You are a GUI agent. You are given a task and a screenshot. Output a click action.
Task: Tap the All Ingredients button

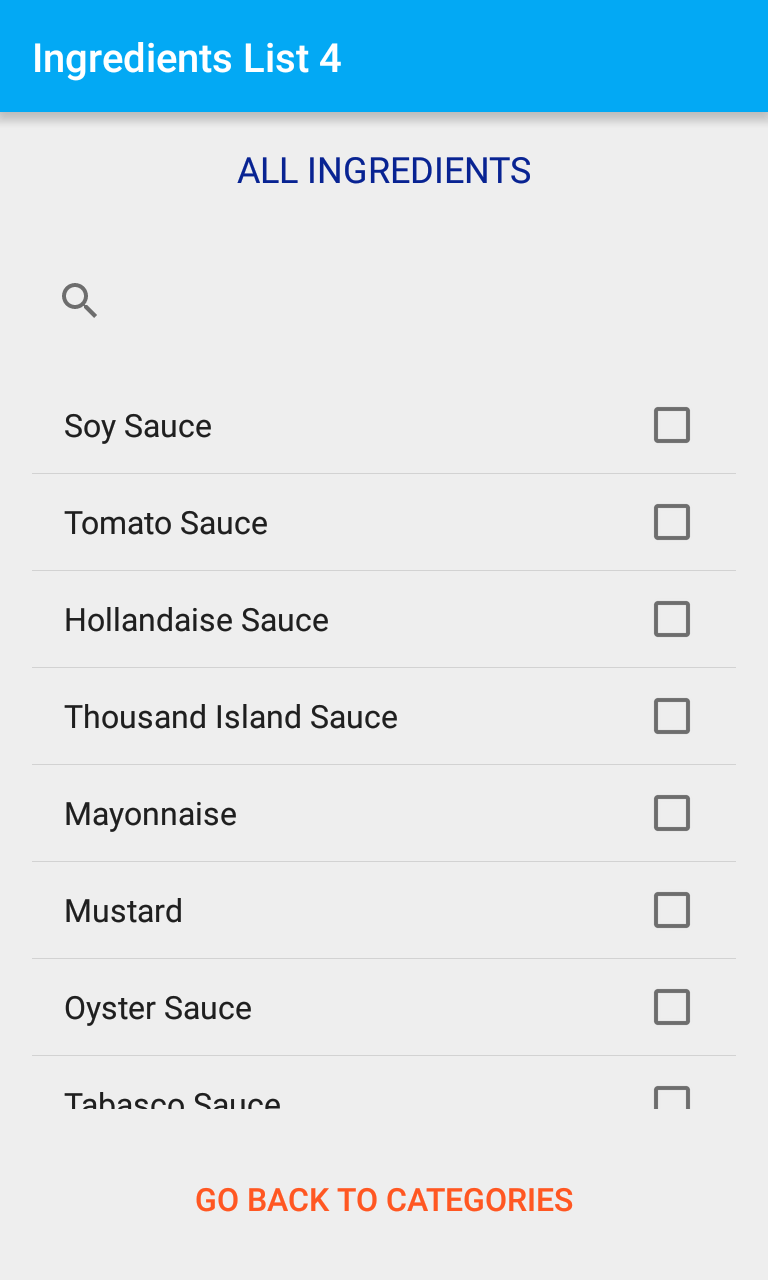[384, 171]
